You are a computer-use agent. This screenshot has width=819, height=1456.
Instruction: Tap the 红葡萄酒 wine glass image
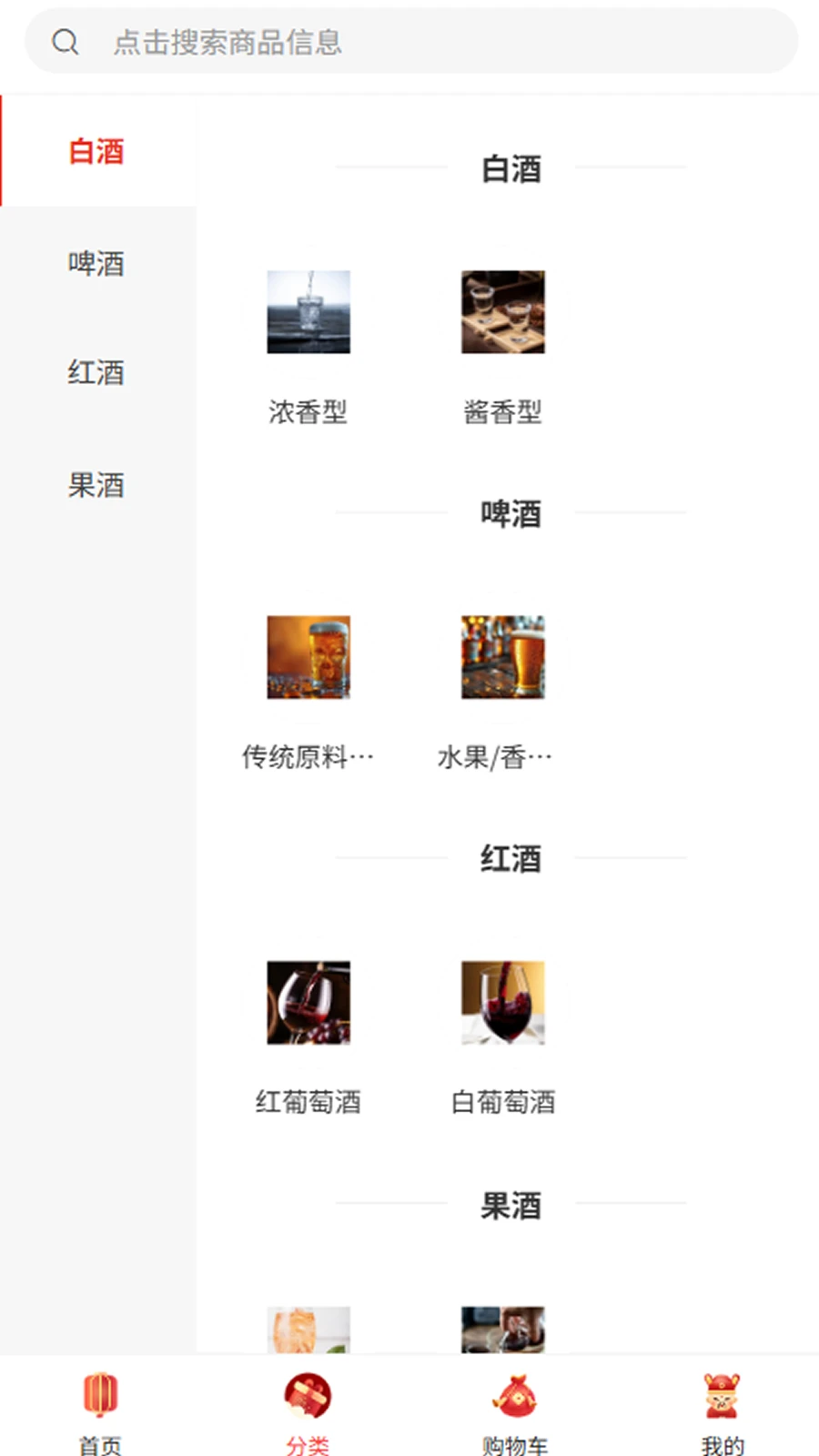[x=308, y=1003]
